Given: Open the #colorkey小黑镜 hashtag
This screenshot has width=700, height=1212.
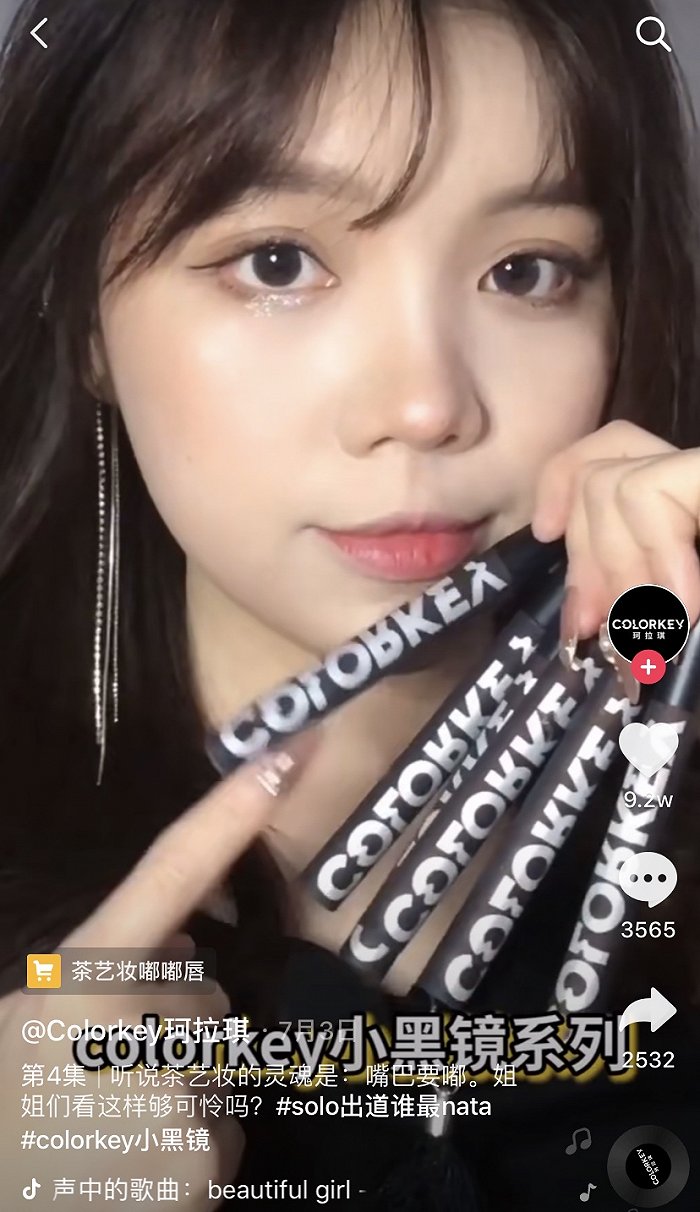Looking at the screenshot, I should tap(116, 1139).
